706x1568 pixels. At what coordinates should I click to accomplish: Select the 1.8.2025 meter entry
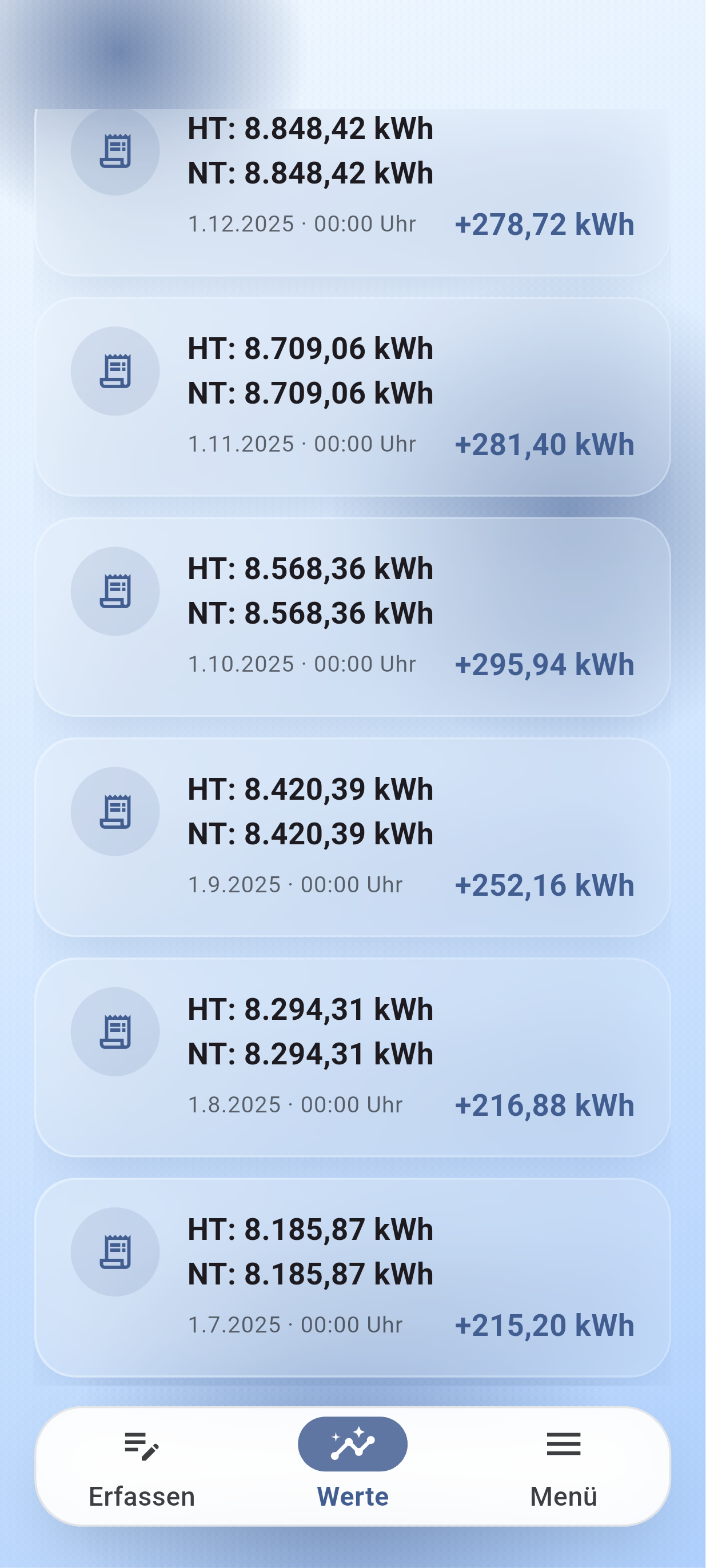(352, 1058)
